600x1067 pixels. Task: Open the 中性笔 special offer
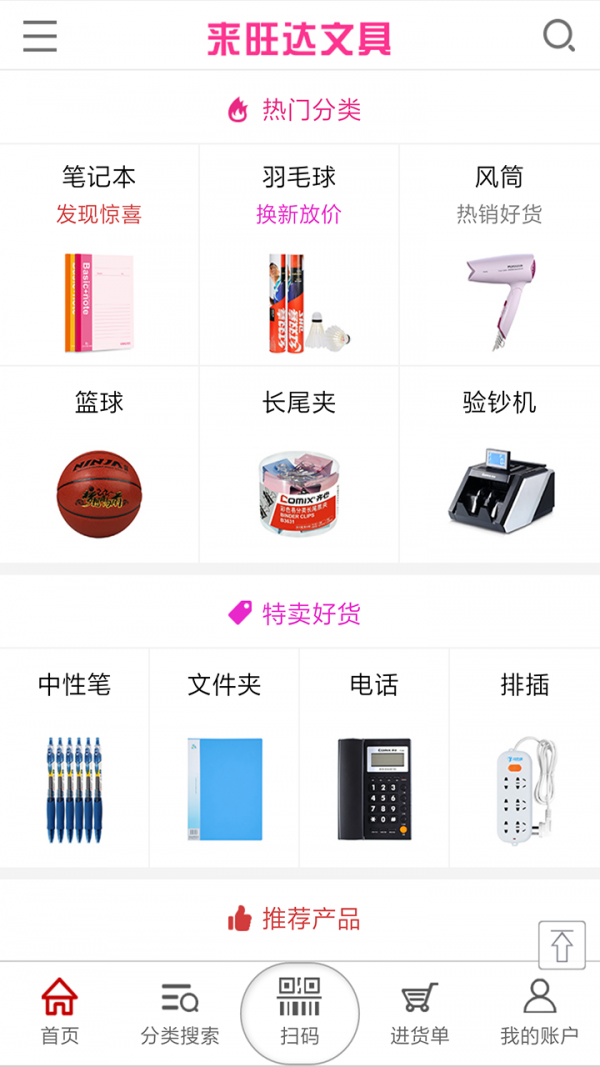coord(74,758)
